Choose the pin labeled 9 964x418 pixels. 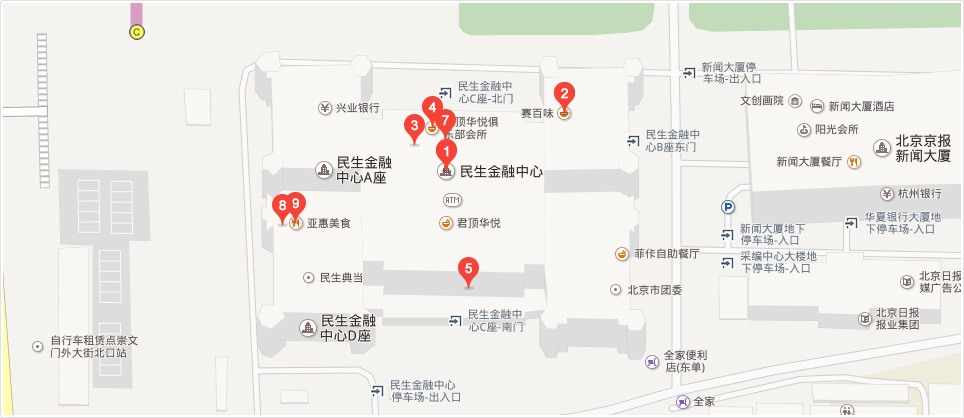[296, 204]
